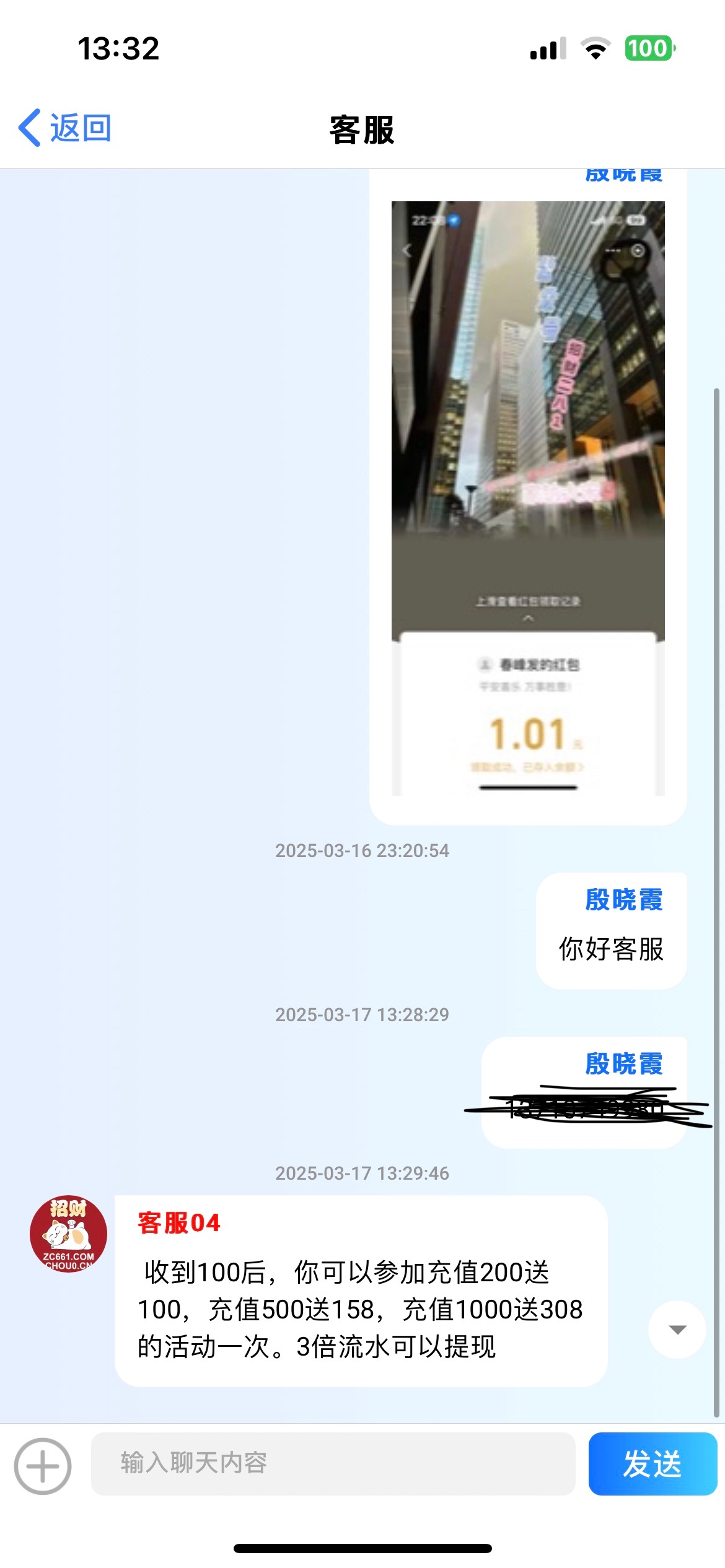Tap the plus icon to attach

click(43, 1466)
